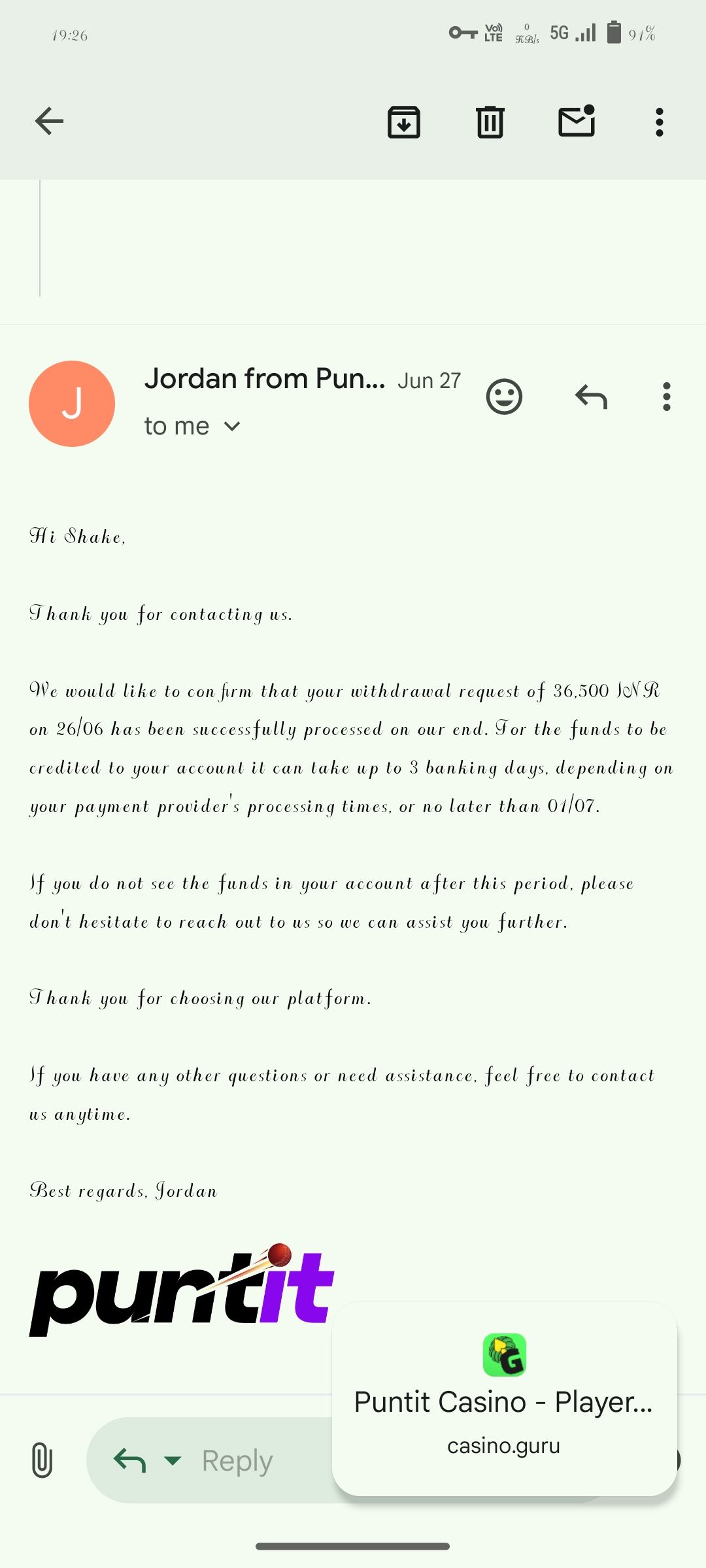Open the Puntit Casino casino.guru card
Screen dimensions: 706x1568
coord(504,1399)
